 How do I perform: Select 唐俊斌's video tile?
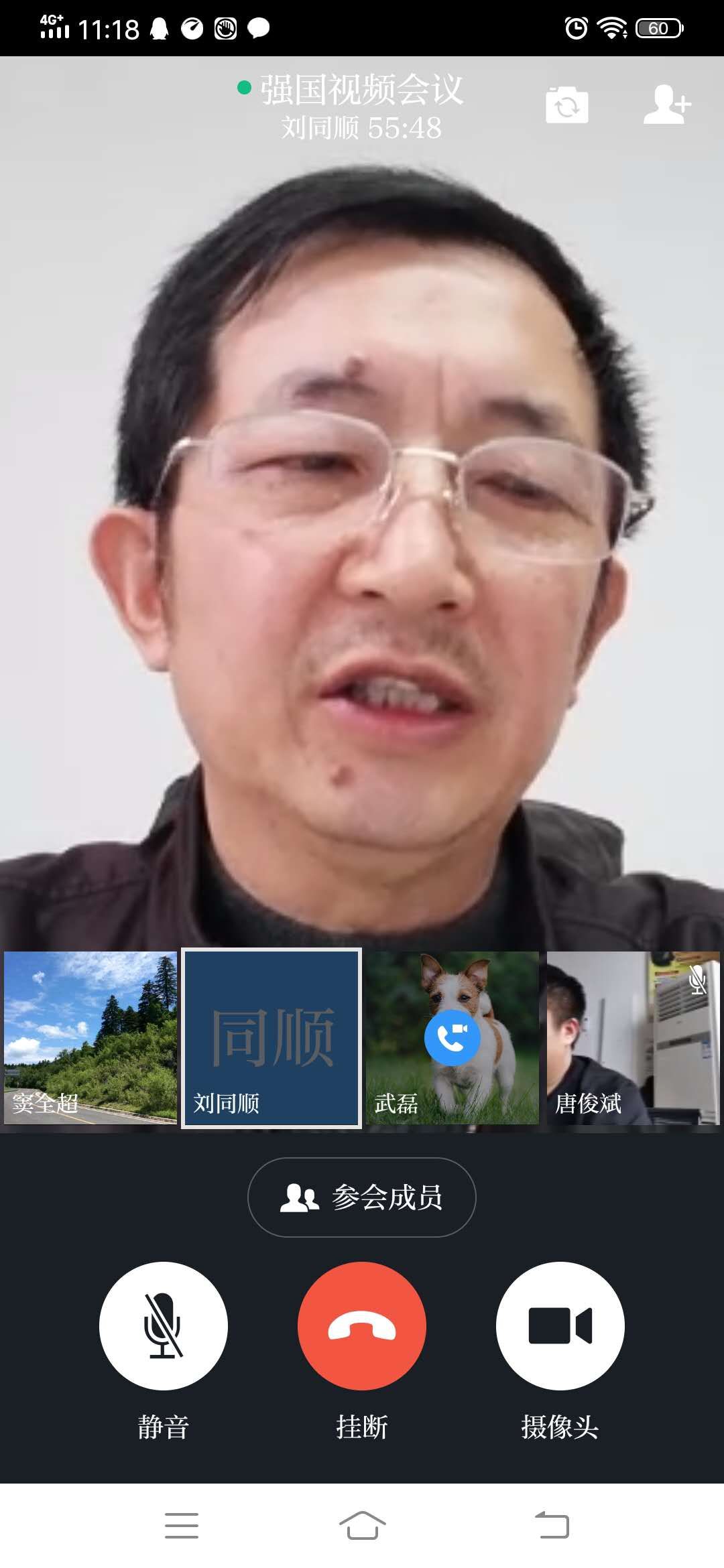[x=633, y=1037]
